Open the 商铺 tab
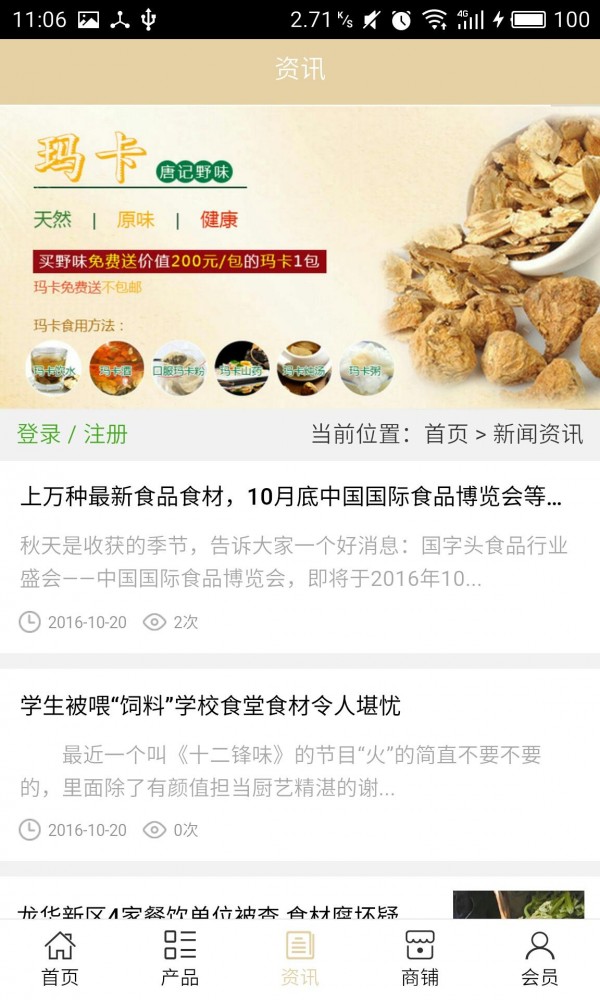 pos(420,959)
